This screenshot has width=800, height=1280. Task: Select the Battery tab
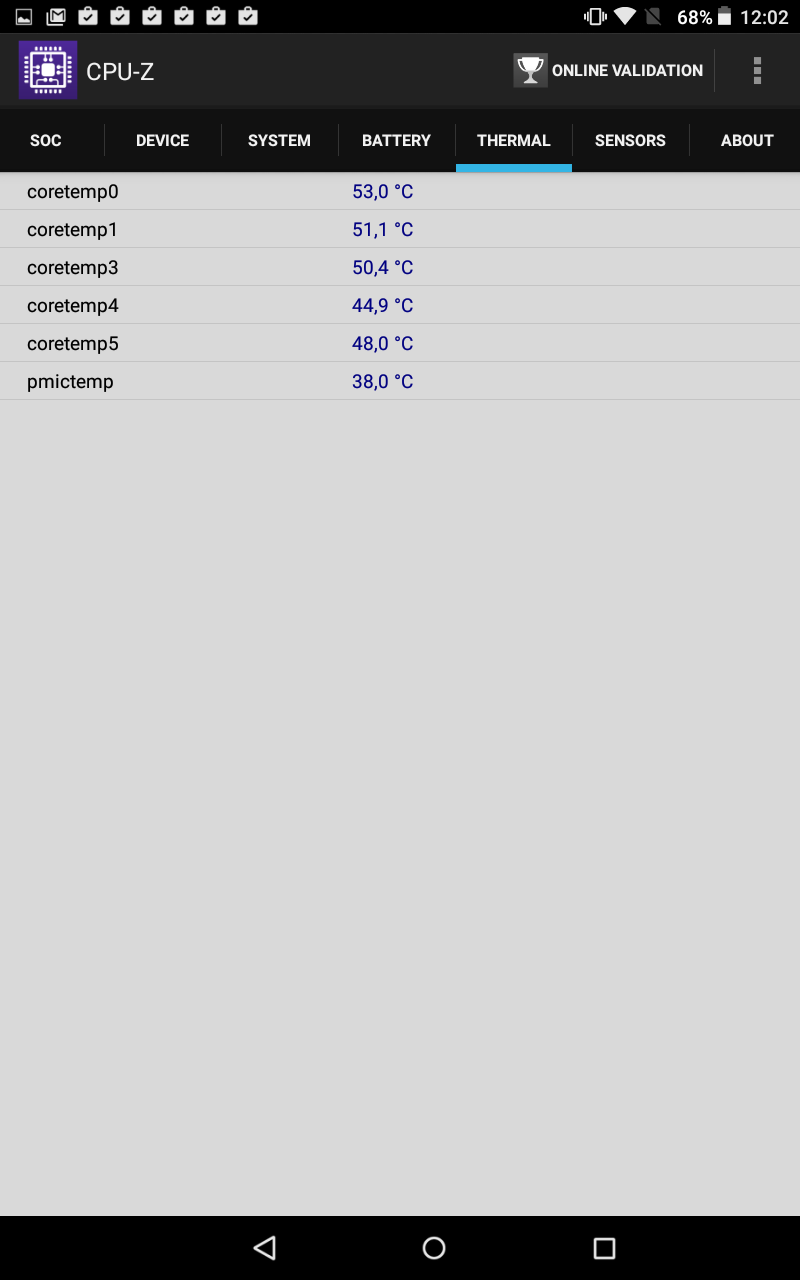coord(396,140)
